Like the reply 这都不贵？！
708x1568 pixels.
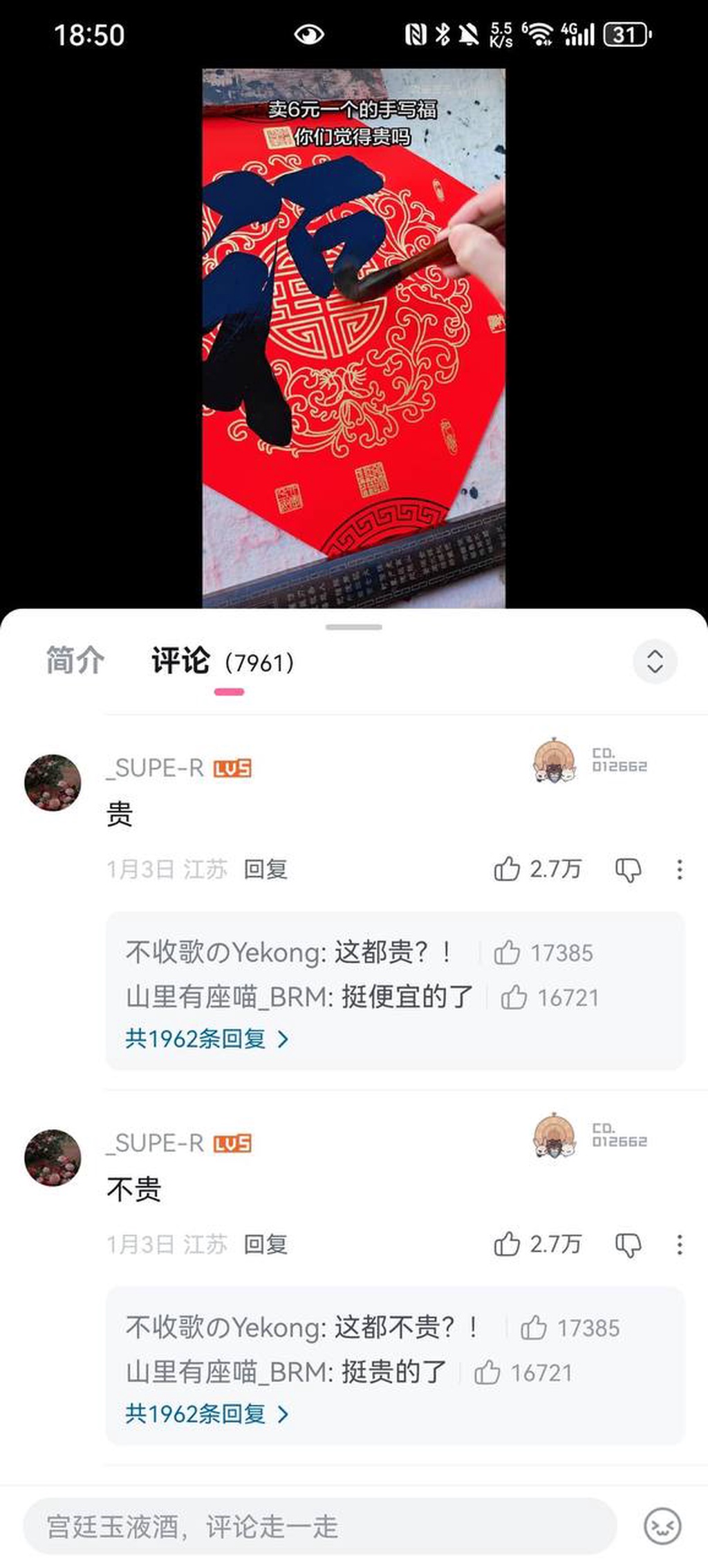pyautogui.click(x=534, y=1328)
